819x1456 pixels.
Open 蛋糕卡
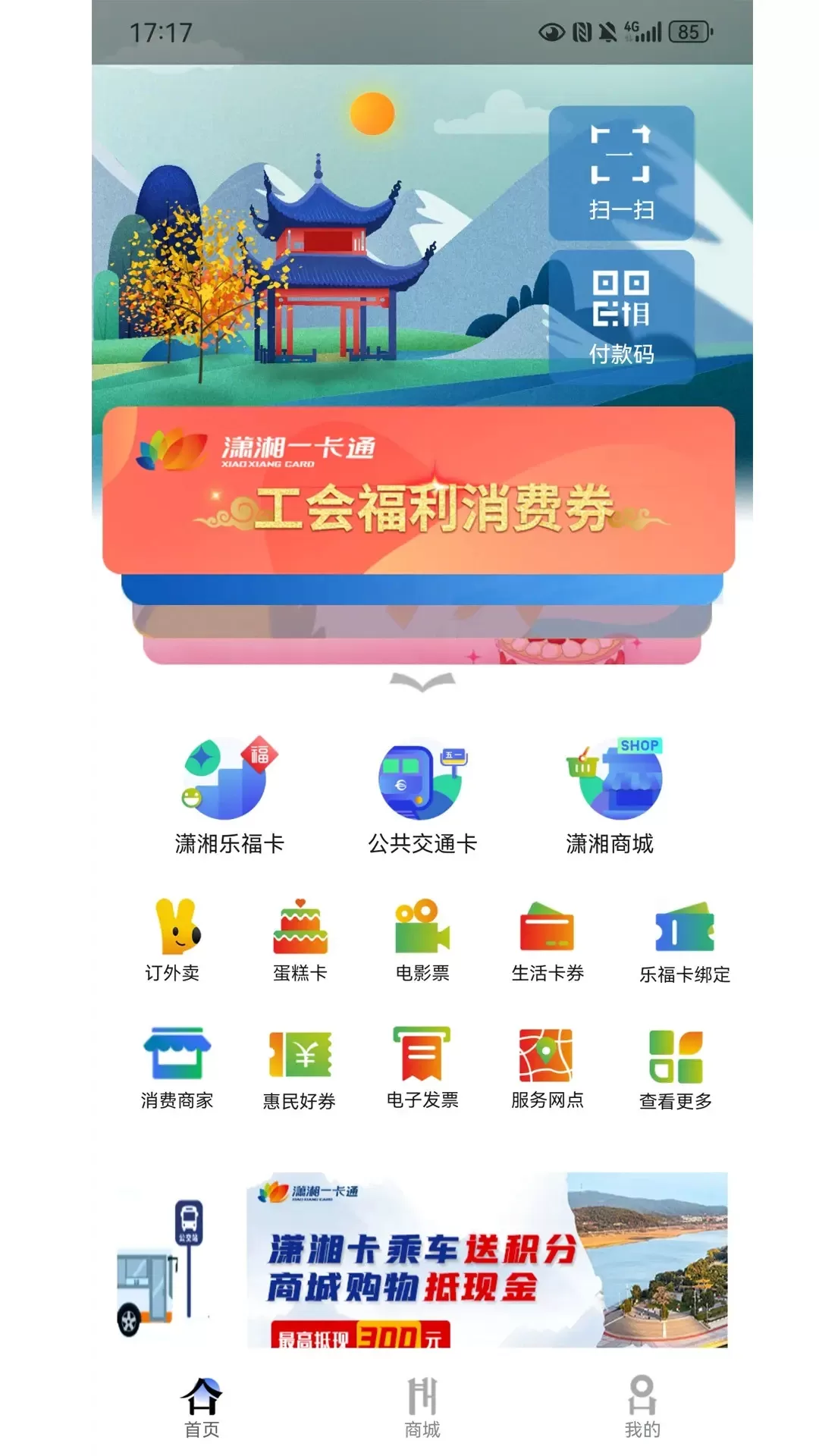click(x=300, y=940)
